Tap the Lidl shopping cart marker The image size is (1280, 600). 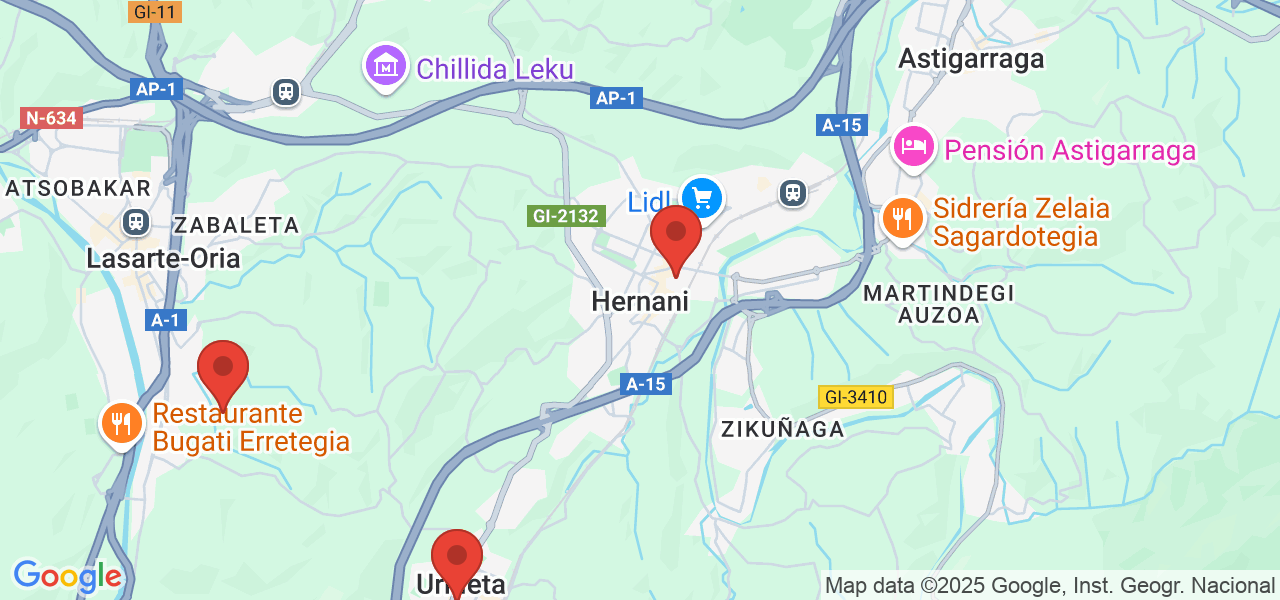[x=702, y=198]
